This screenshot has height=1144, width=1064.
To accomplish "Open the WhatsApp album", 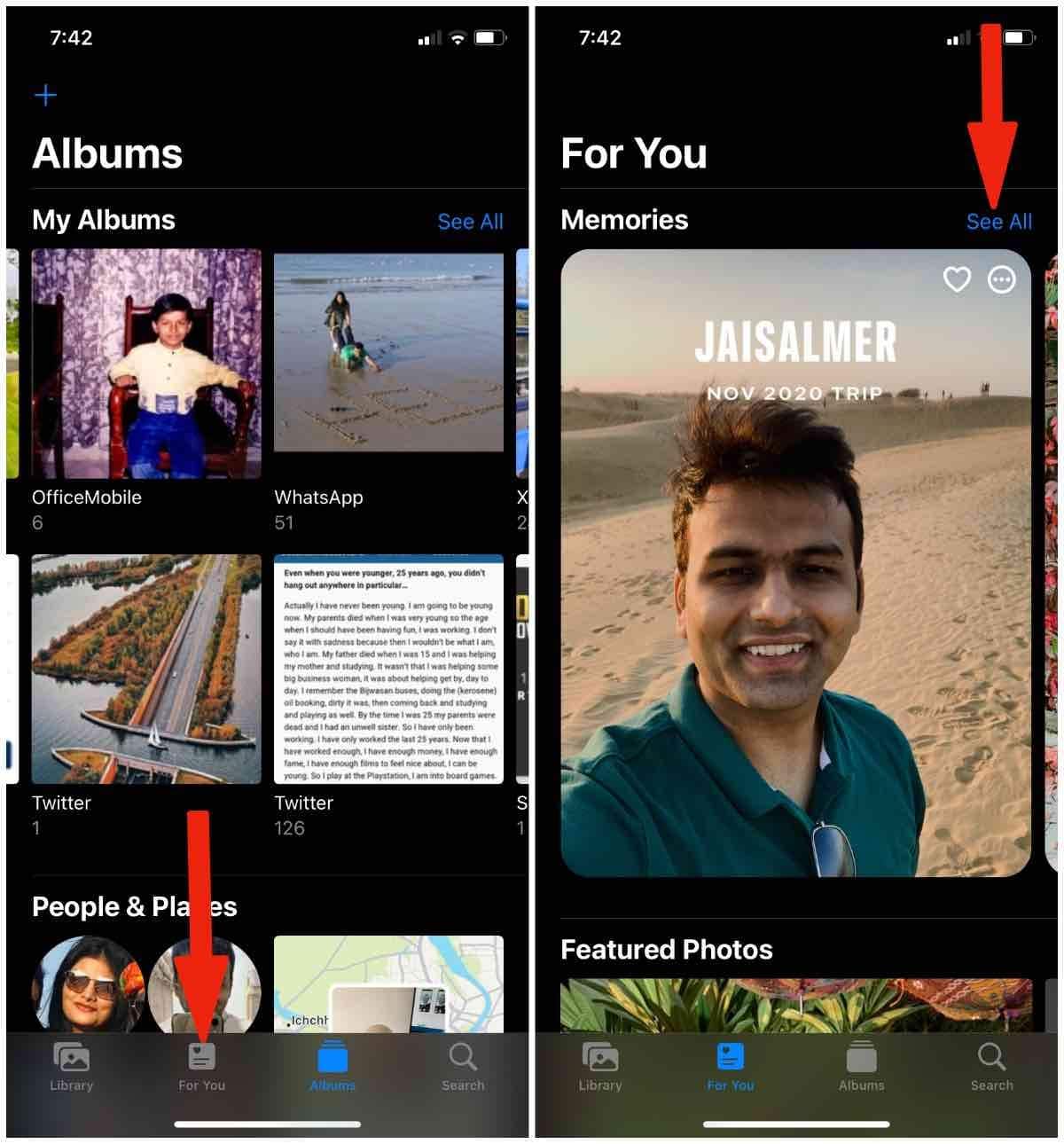I will (388, 355).
